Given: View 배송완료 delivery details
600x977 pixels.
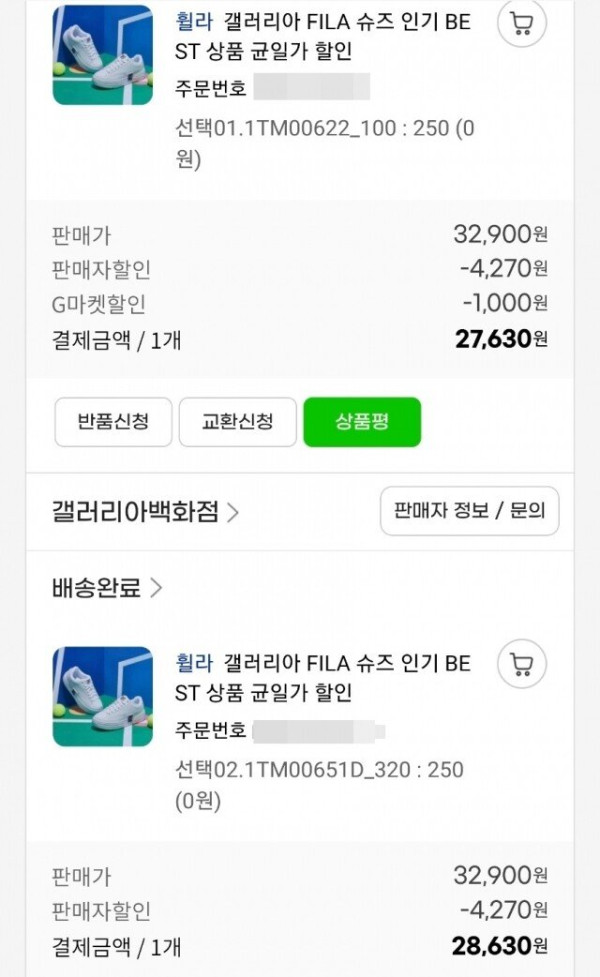Looking at the screenshot, I should pos(106,588).
